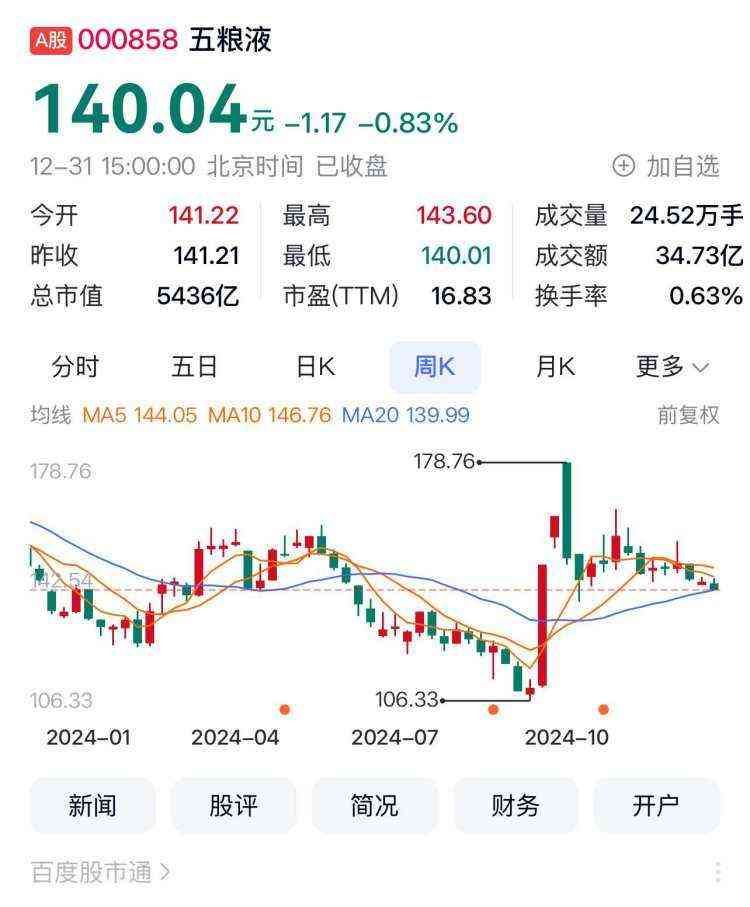Add this stock to 加自选 watchlist

click(666, 166)
